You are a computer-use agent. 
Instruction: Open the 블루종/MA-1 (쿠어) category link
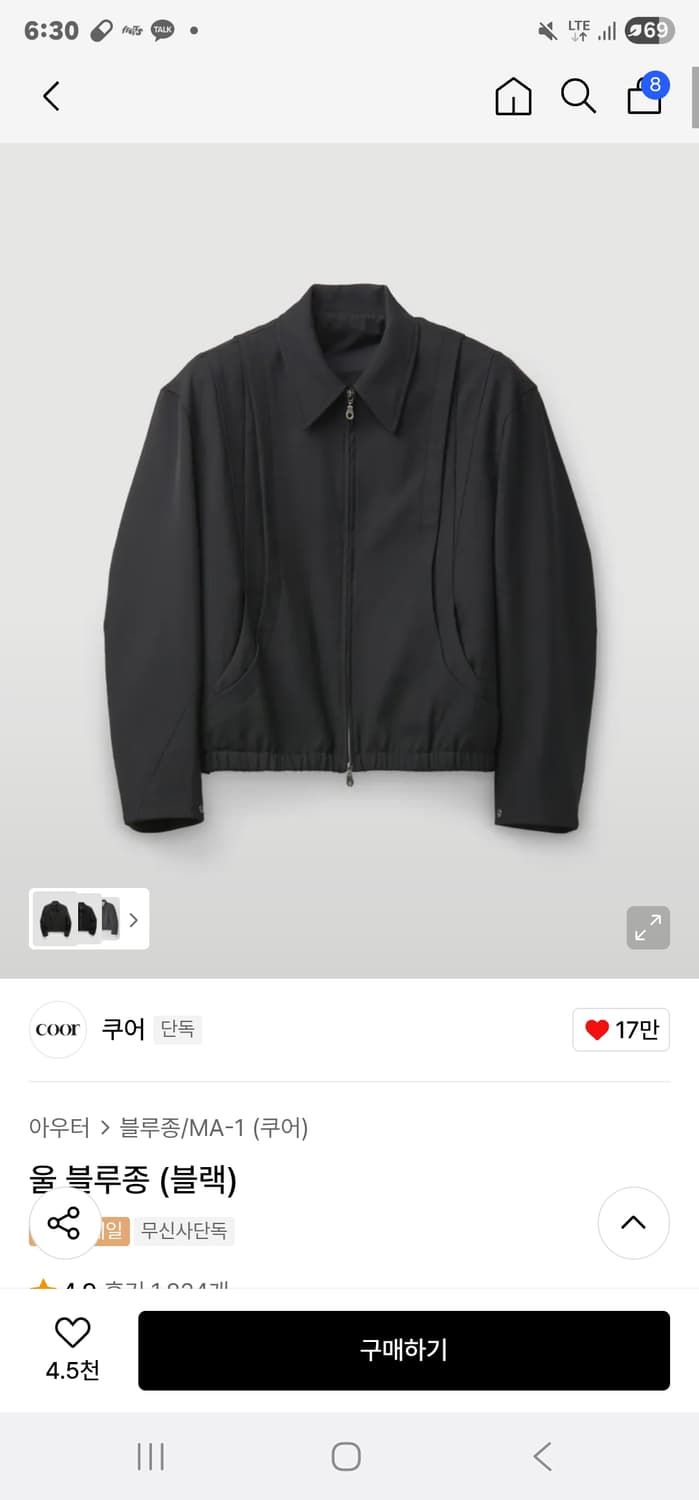[214, 1128]
